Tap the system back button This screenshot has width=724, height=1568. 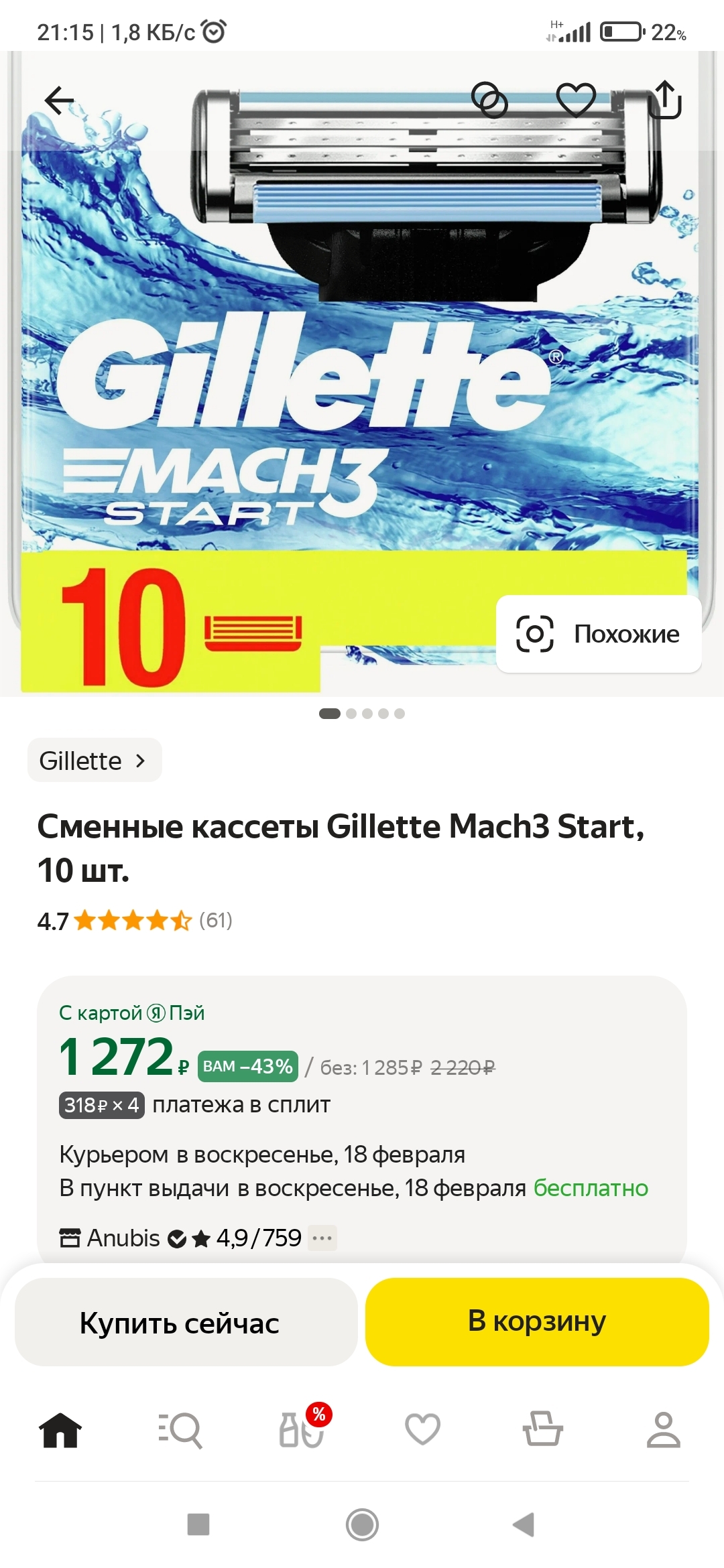click(524, 1524)
